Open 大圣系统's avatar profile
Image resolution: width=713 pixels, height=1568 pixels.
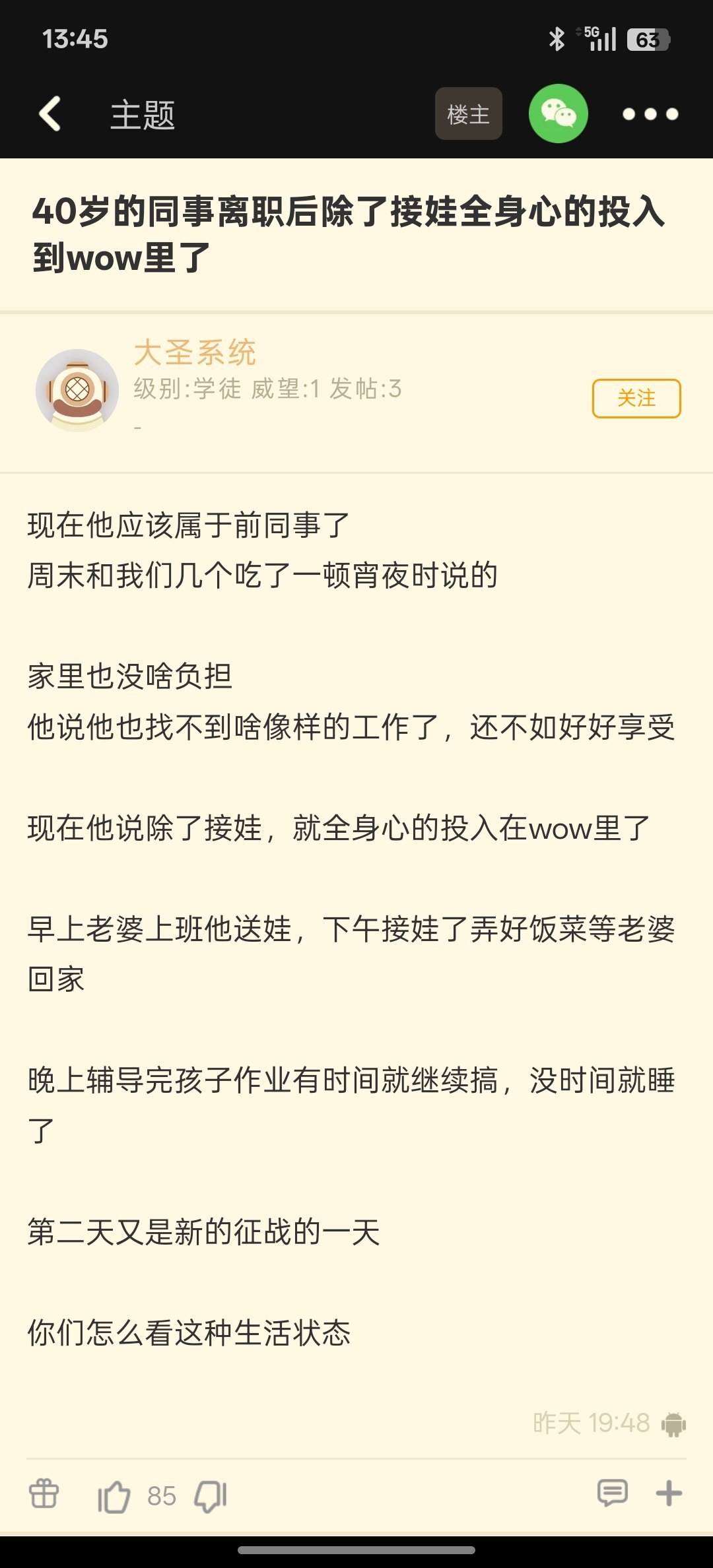(77, 391)
